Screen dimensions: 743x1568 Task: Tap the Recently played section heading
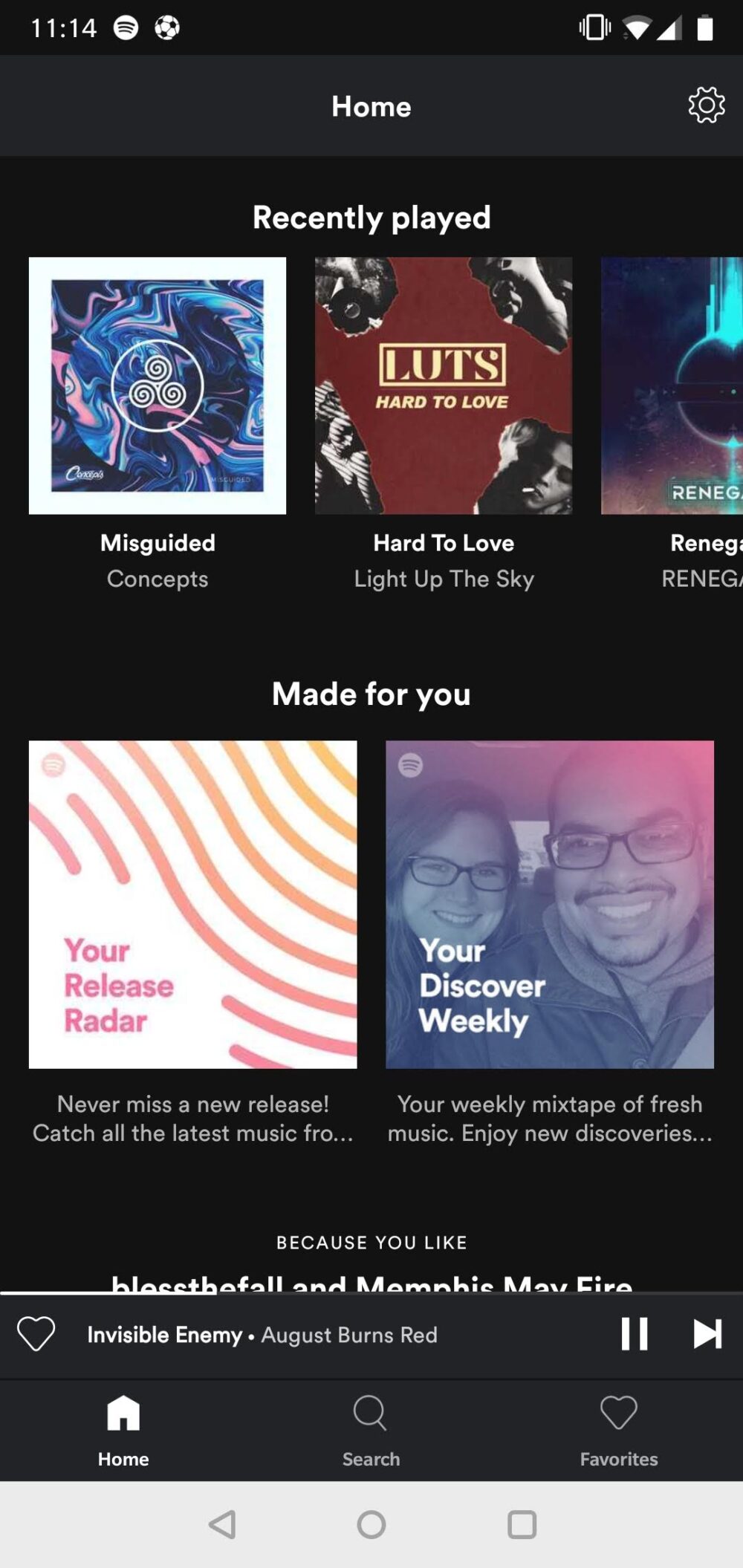coord(371,217)
